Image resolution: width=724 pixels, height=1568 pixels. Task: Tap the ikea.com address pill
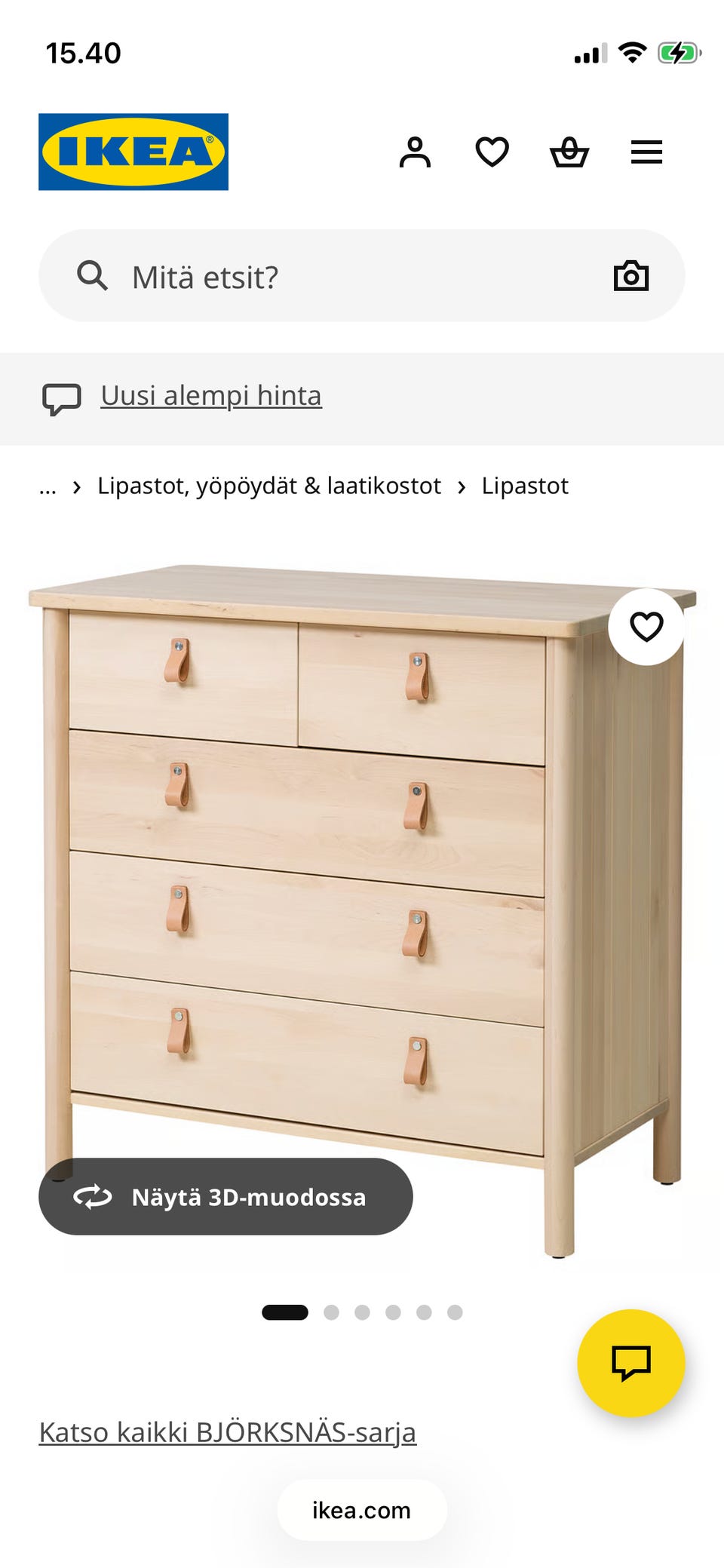tap(362, 1511)
